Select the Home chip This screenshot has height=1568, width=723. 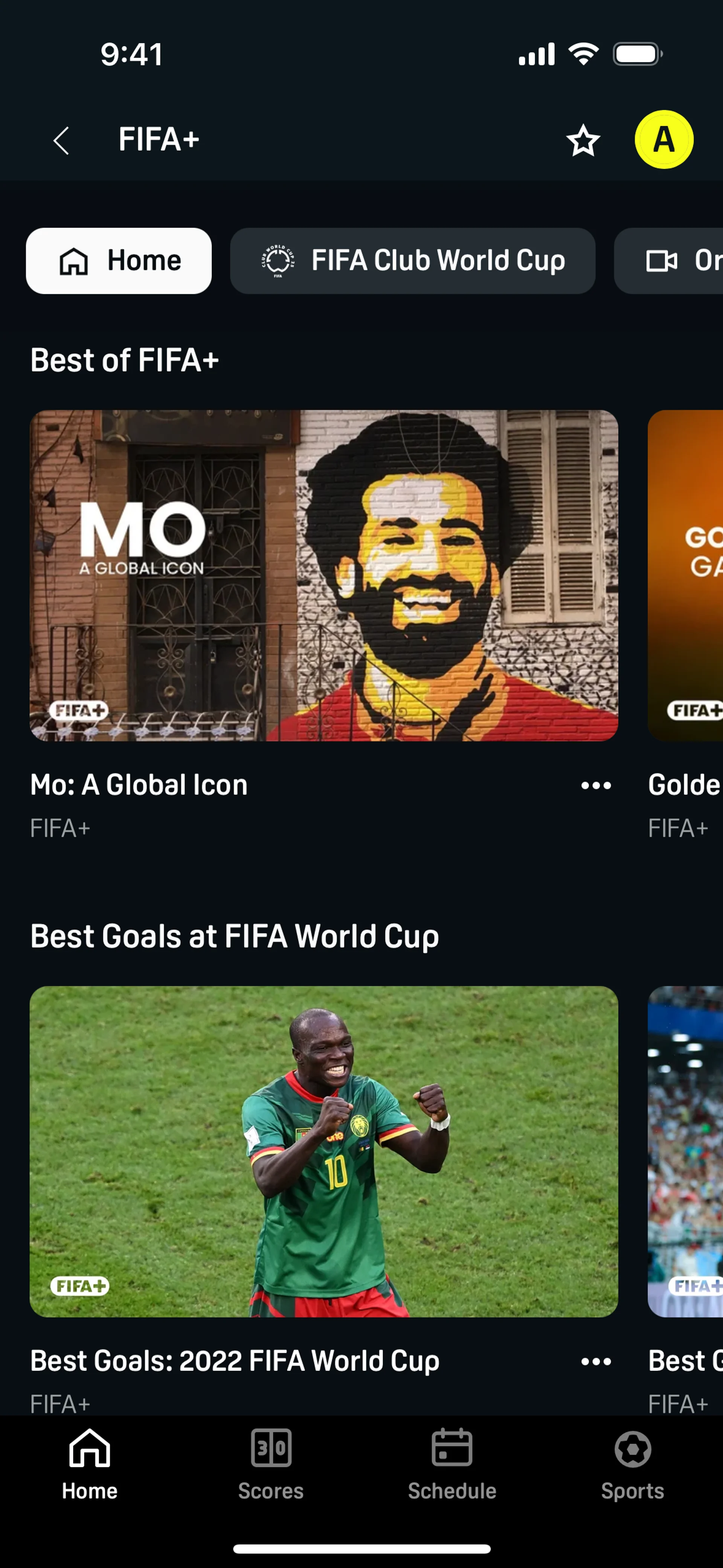tap(119, 261)
